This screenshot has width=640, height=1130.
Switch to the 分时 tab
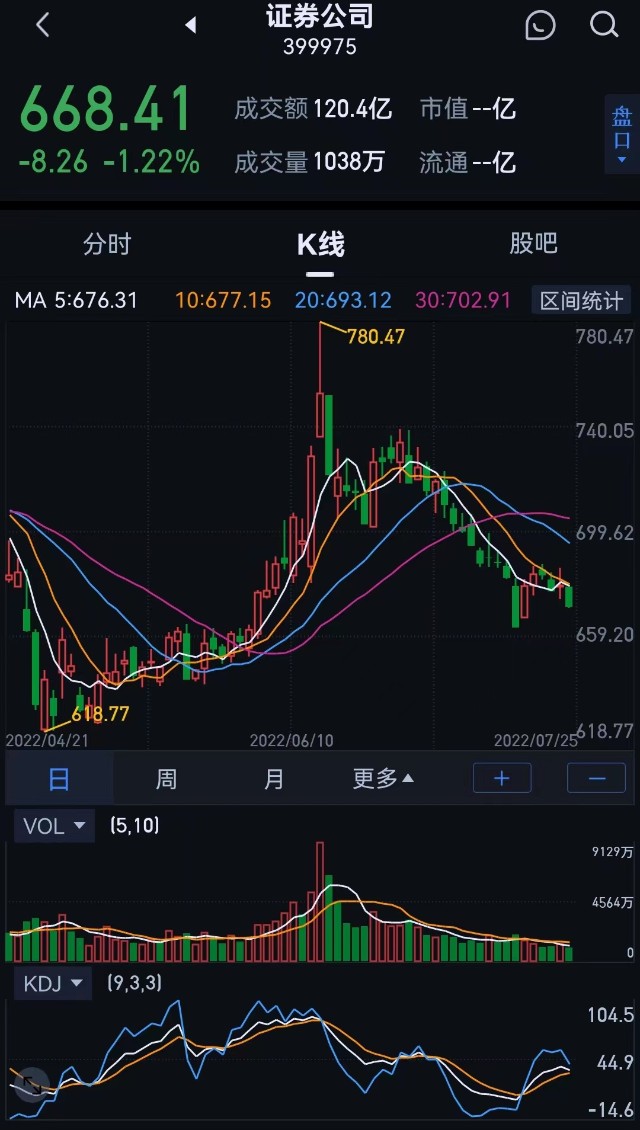point(107,244)
